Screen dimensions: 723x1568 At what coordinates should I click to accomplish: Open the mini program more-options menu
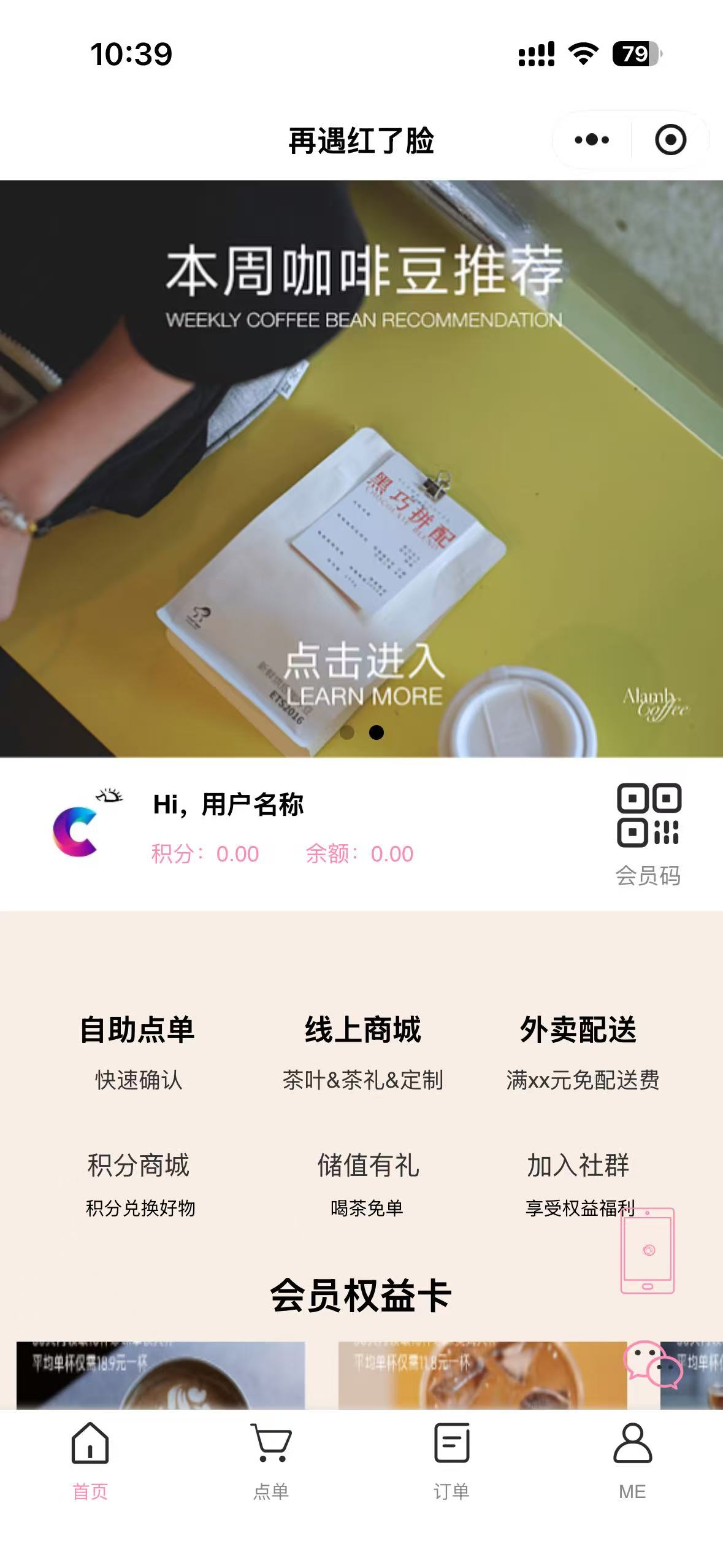point(592,140)
